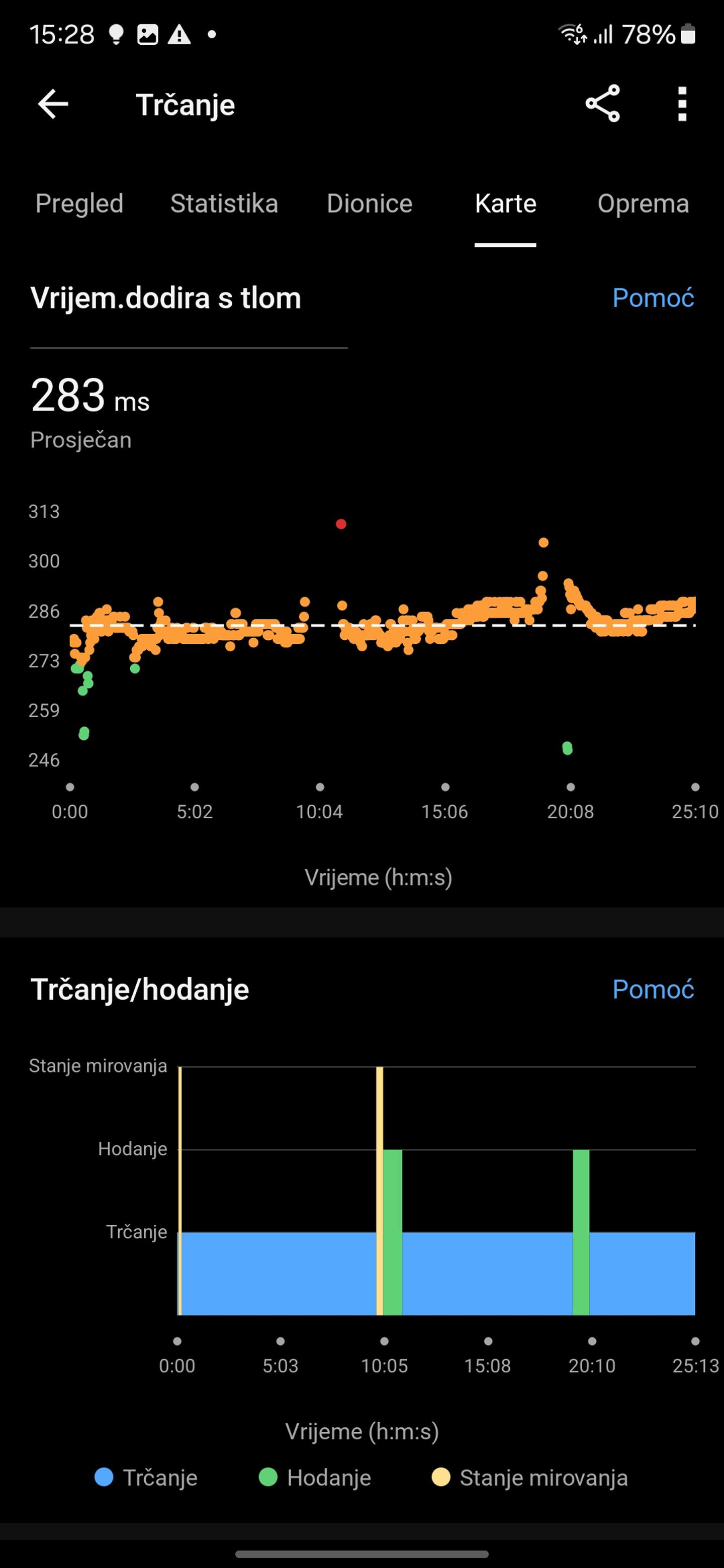Image resolution: width=724 pixels, height=1568 pixels.
Task: Go back using the arrow icon
Action: point(53,104)
